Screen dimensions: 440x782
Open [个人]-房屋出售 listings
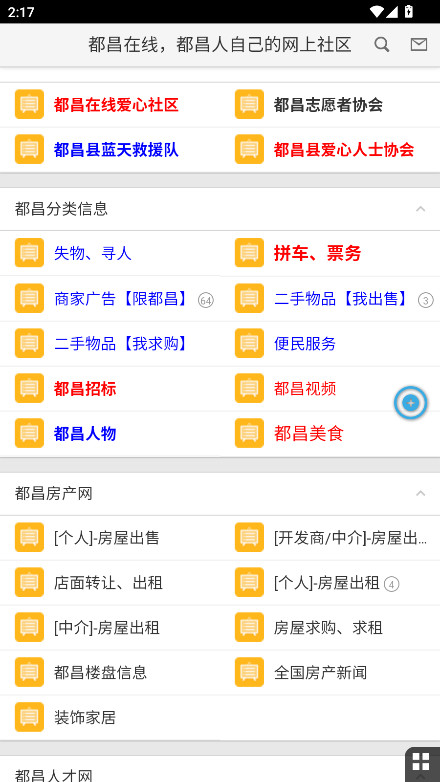[x=106, y=538]
